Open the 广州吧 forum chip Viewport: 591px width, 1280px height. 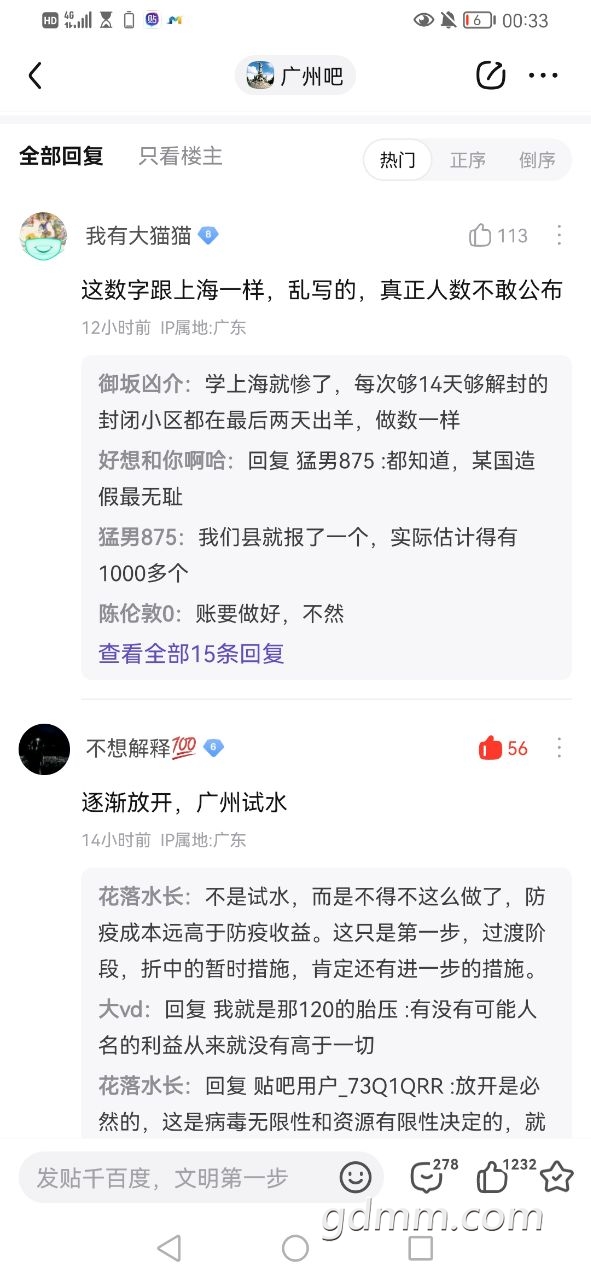pos(295,76)
